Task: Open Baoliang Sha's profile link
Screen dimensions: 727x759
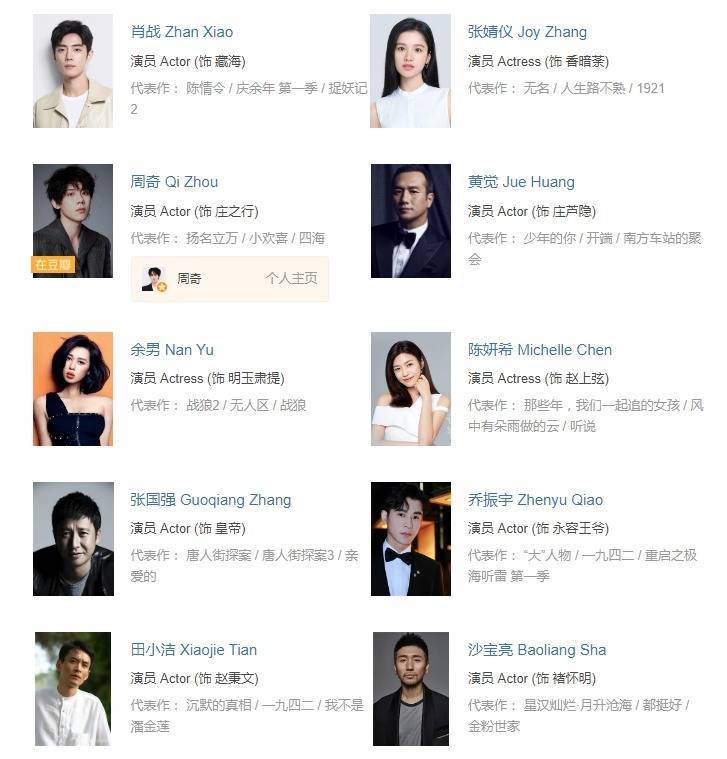Action: [x=537, y=650]
